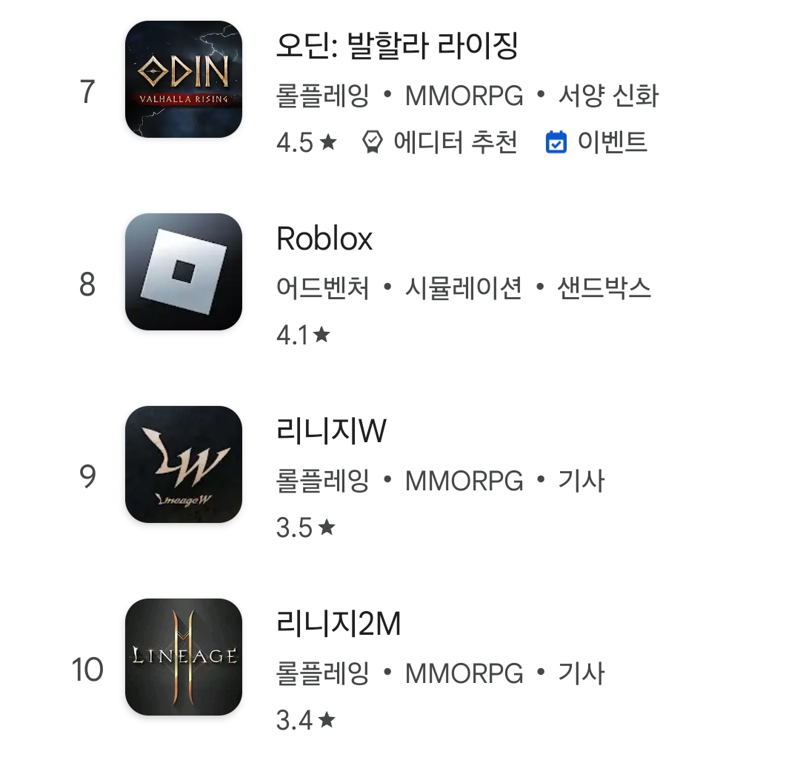
Task: Open the 리니지2M game listing
Action: tap(338, 624)
